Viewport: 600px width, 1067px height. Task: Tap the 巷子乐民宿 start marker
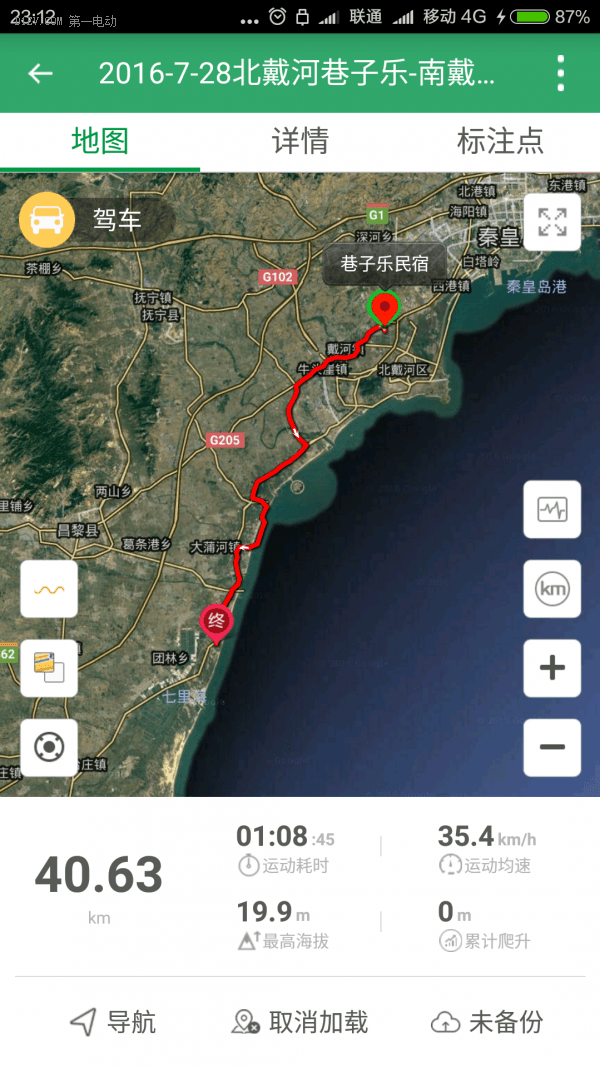[x=383, y=305]
